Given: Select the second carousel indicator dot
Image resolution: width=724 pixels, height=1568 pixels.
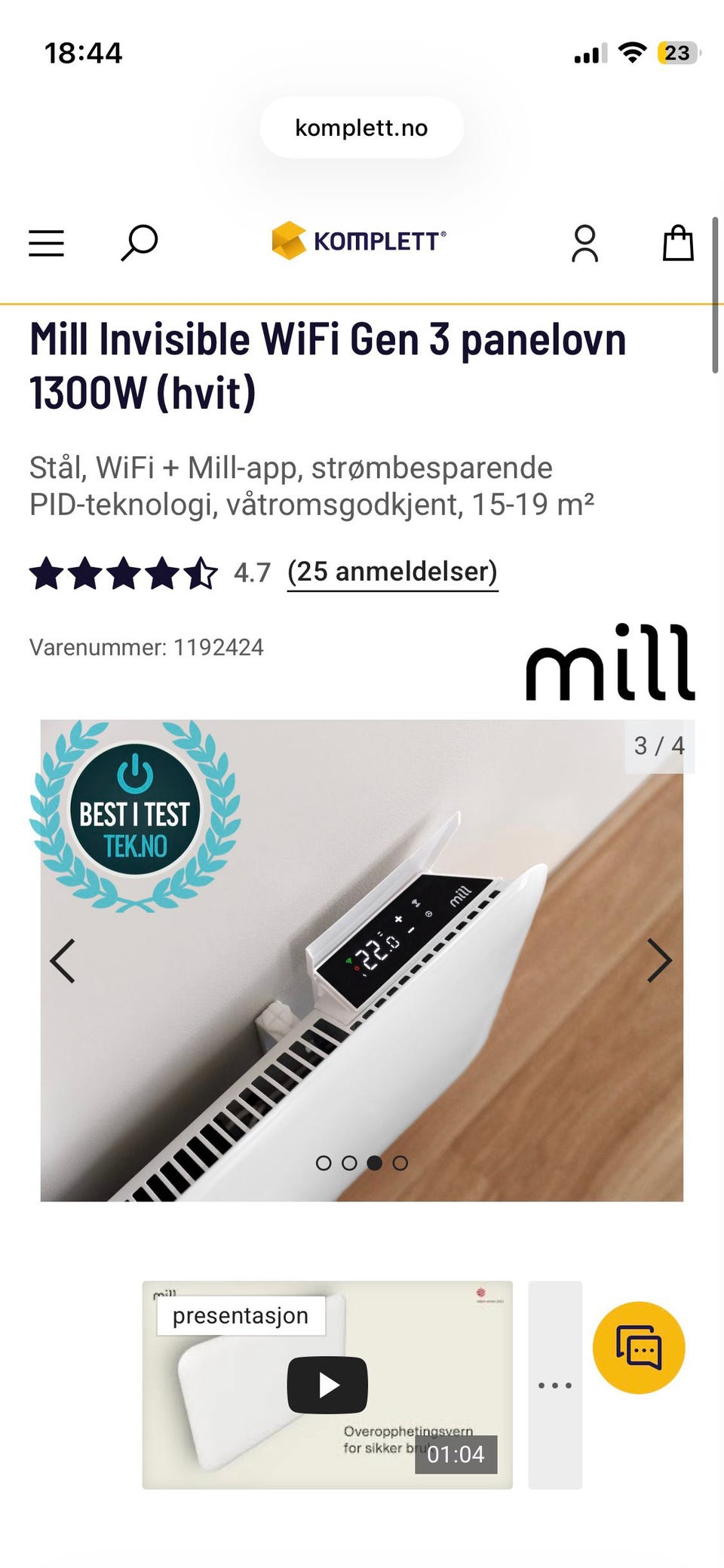Looking at the screenshot, I should pyautogui.click(x=350, y=1164).
